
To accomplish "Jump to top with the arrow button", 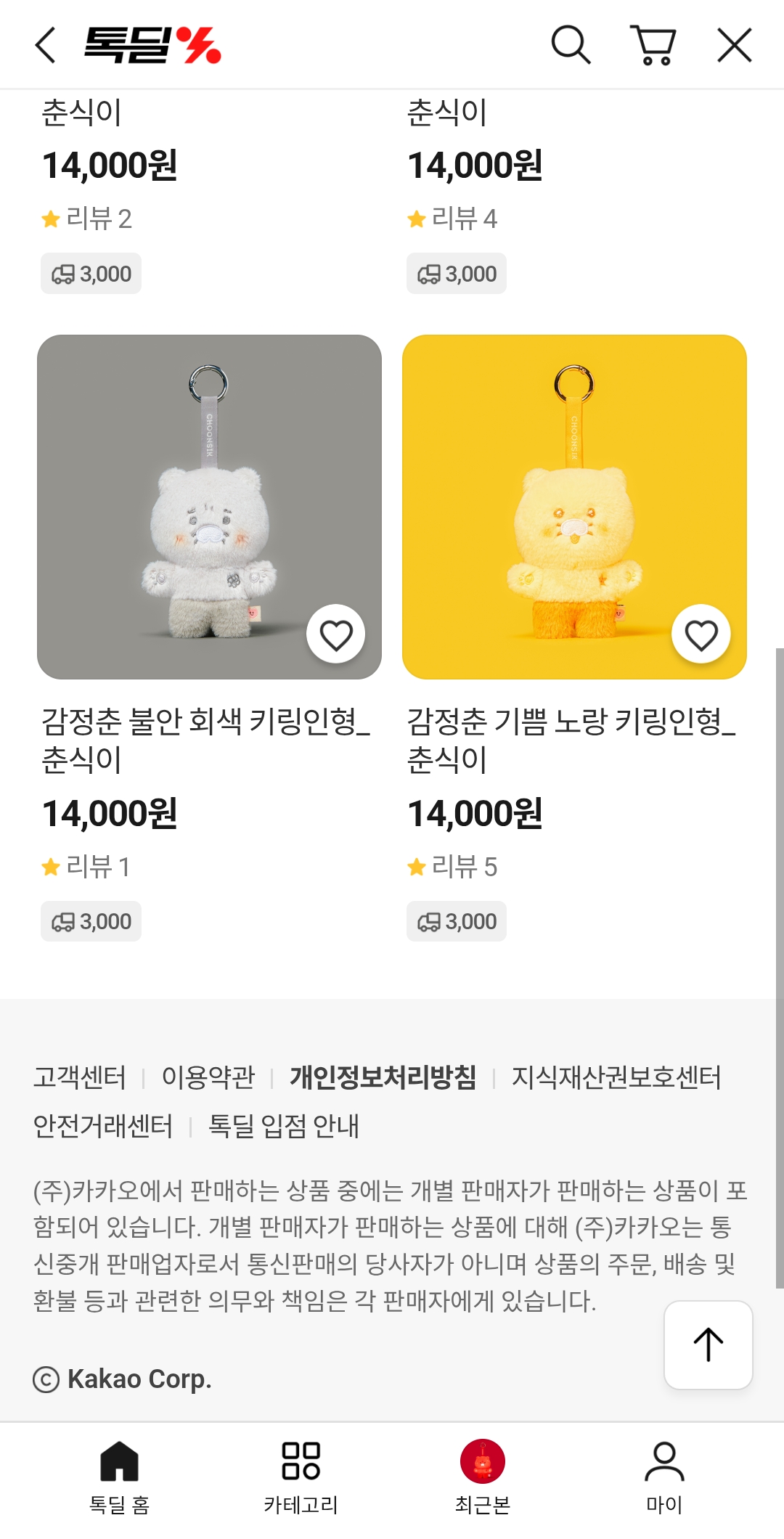I will point(708,1344).
